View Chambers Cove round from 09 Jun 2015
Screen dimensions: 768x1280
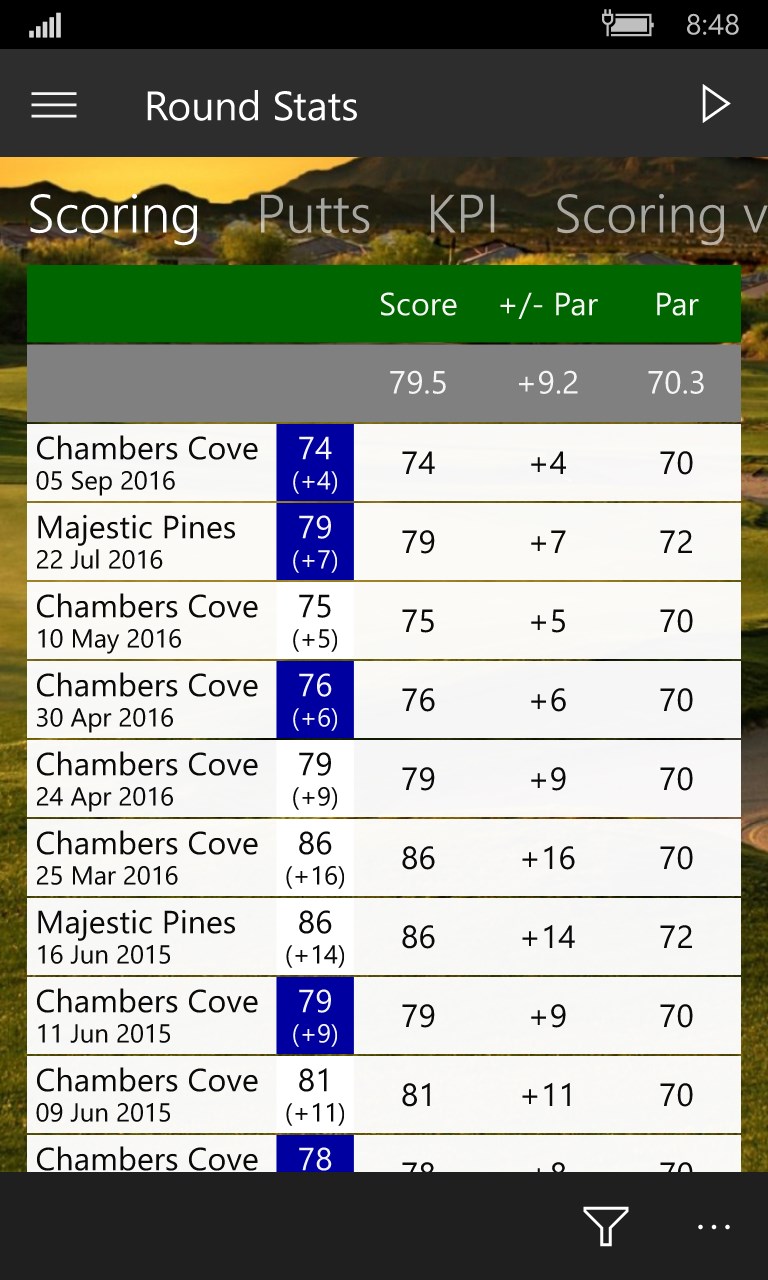[148, 1095]
